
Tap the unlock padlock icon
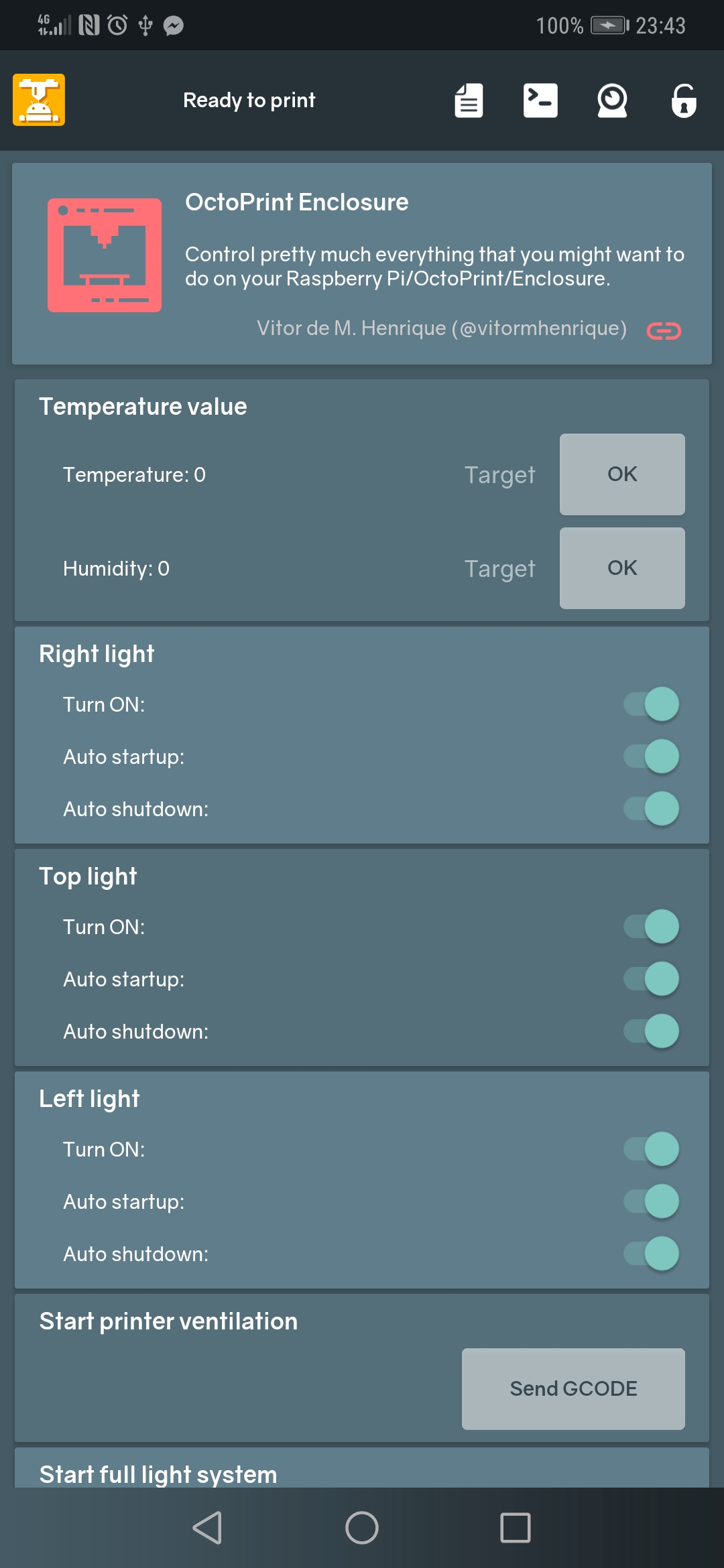682,100
